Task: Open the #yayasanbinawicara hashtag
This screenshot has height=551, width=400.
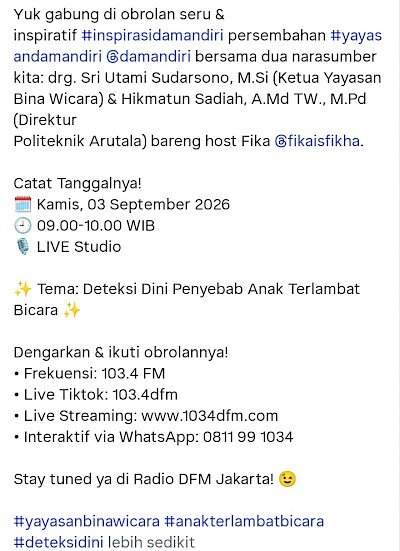Action: click(87, 521)
